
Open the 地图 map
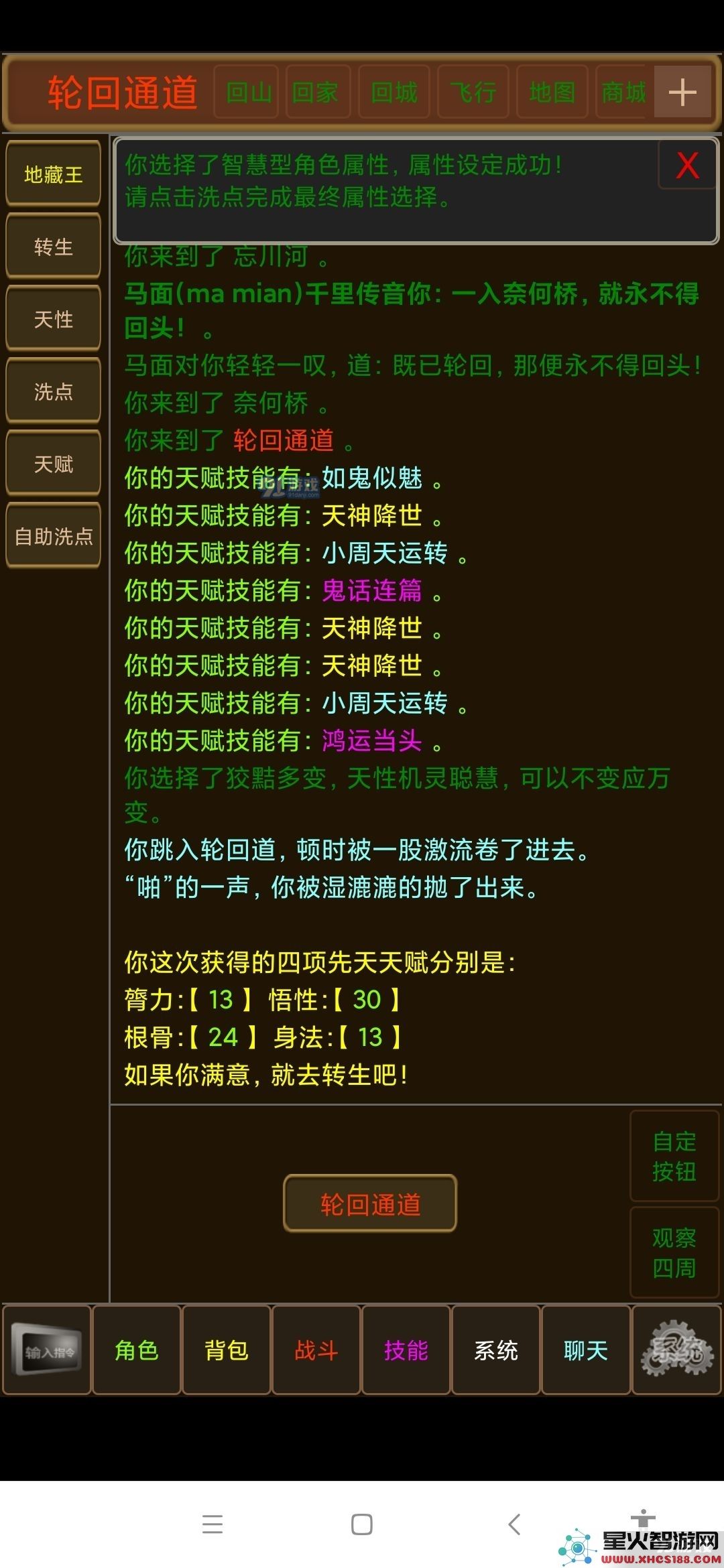pos(552,92)
